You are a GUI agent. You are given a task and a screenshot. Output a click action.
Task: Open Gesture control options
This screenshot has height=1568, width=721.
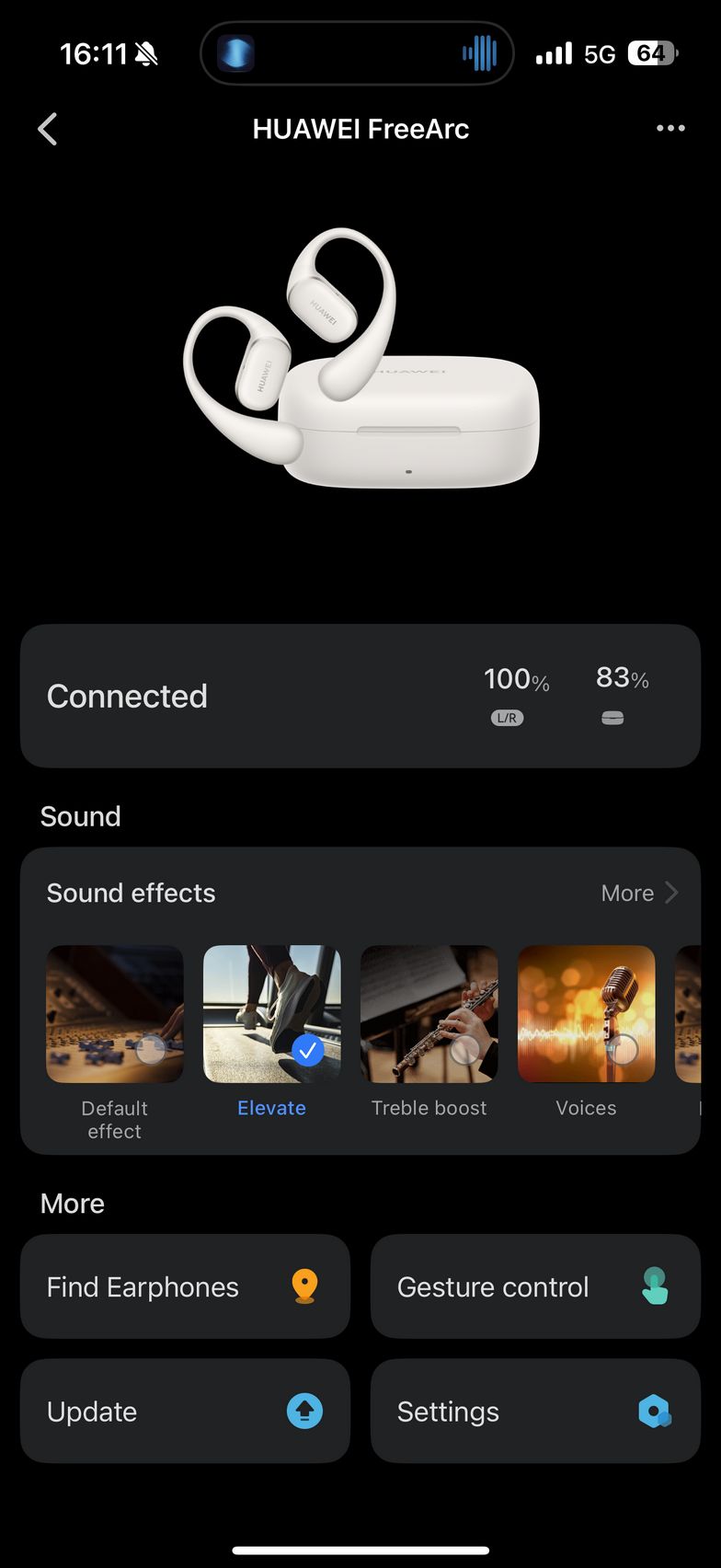pos(535,1286)
